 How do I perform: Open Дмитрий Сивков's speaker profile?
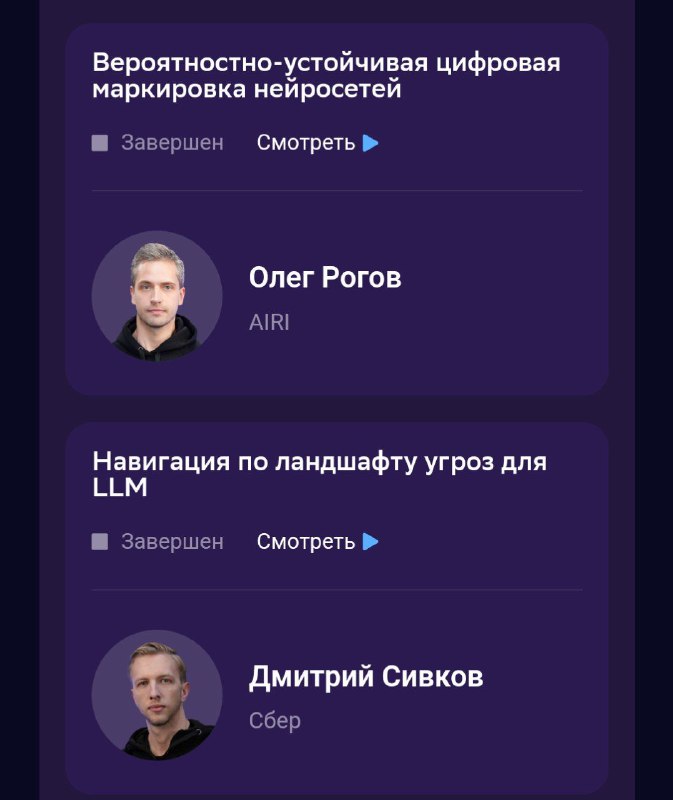[x=365, y=677]
